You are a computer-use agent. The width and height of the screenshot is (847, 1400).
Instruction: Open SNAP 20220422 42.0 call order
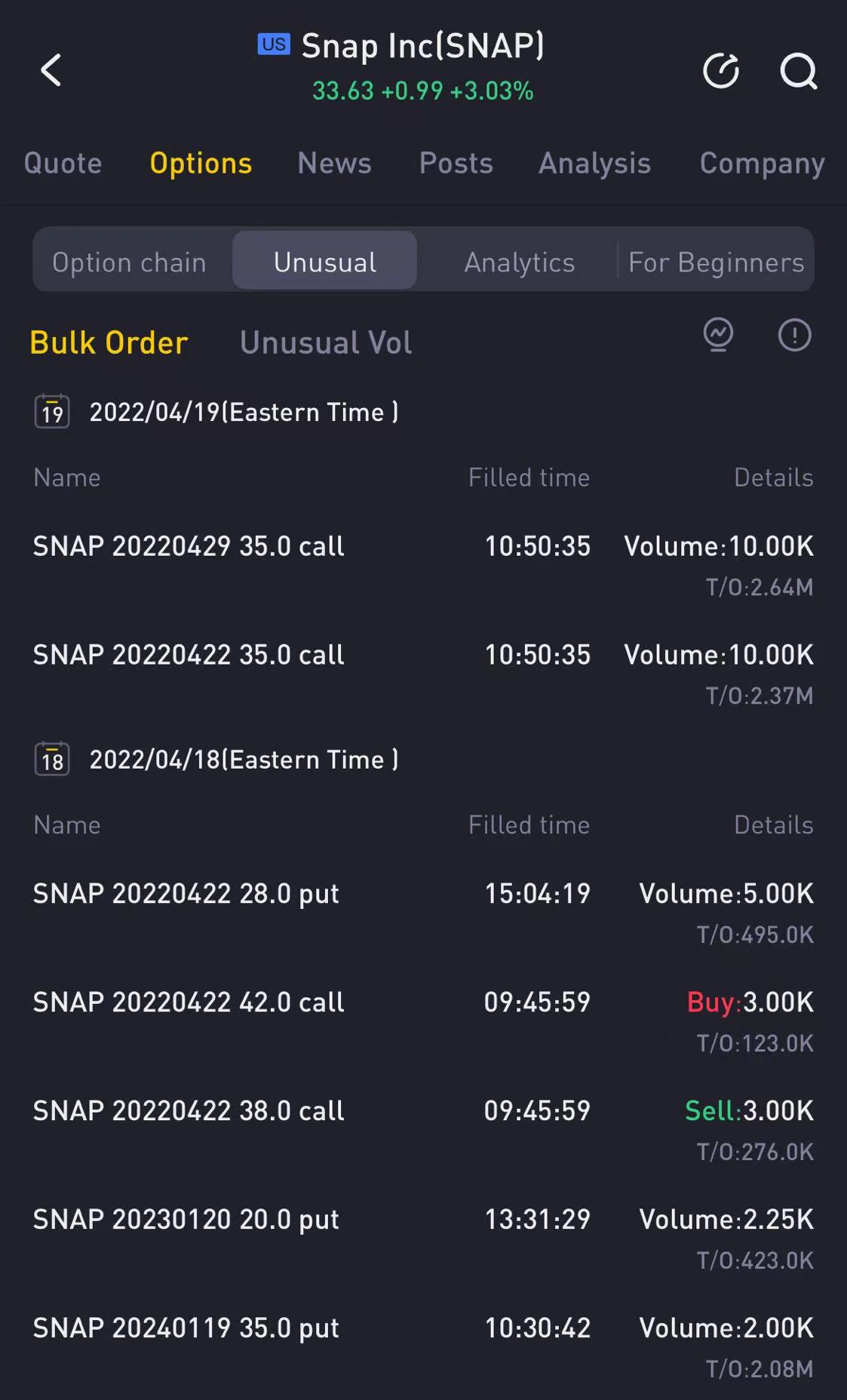pyautogui.click(x=189, y=1002)
